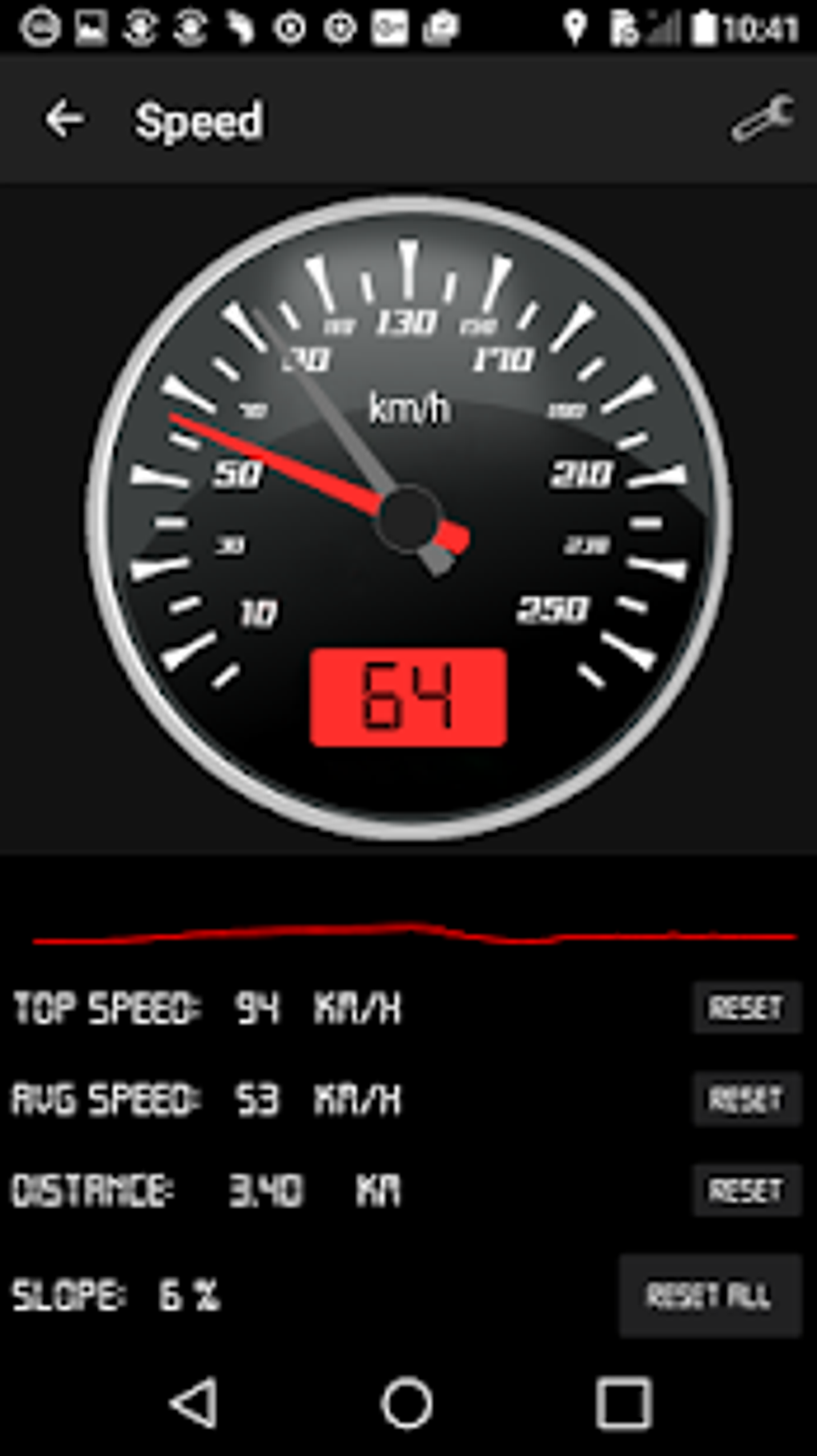This screenshot has height=1456, width=817.
Task: Go to the home screen
Action: tap(407, 1403)
